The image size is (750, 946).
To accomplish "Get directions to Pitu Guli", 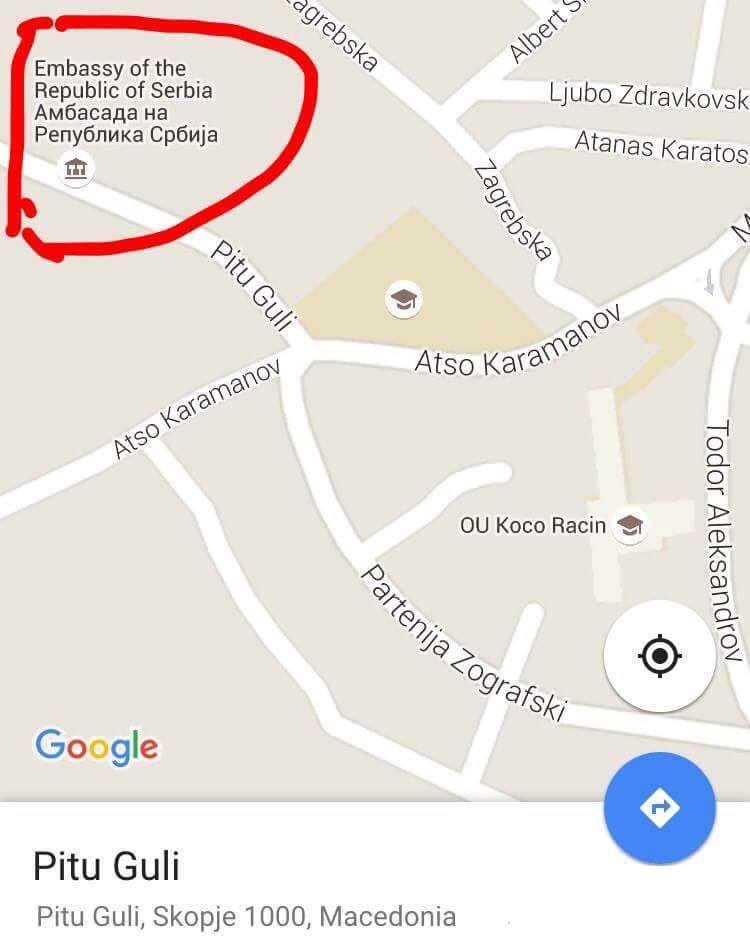I will [659, 808].
